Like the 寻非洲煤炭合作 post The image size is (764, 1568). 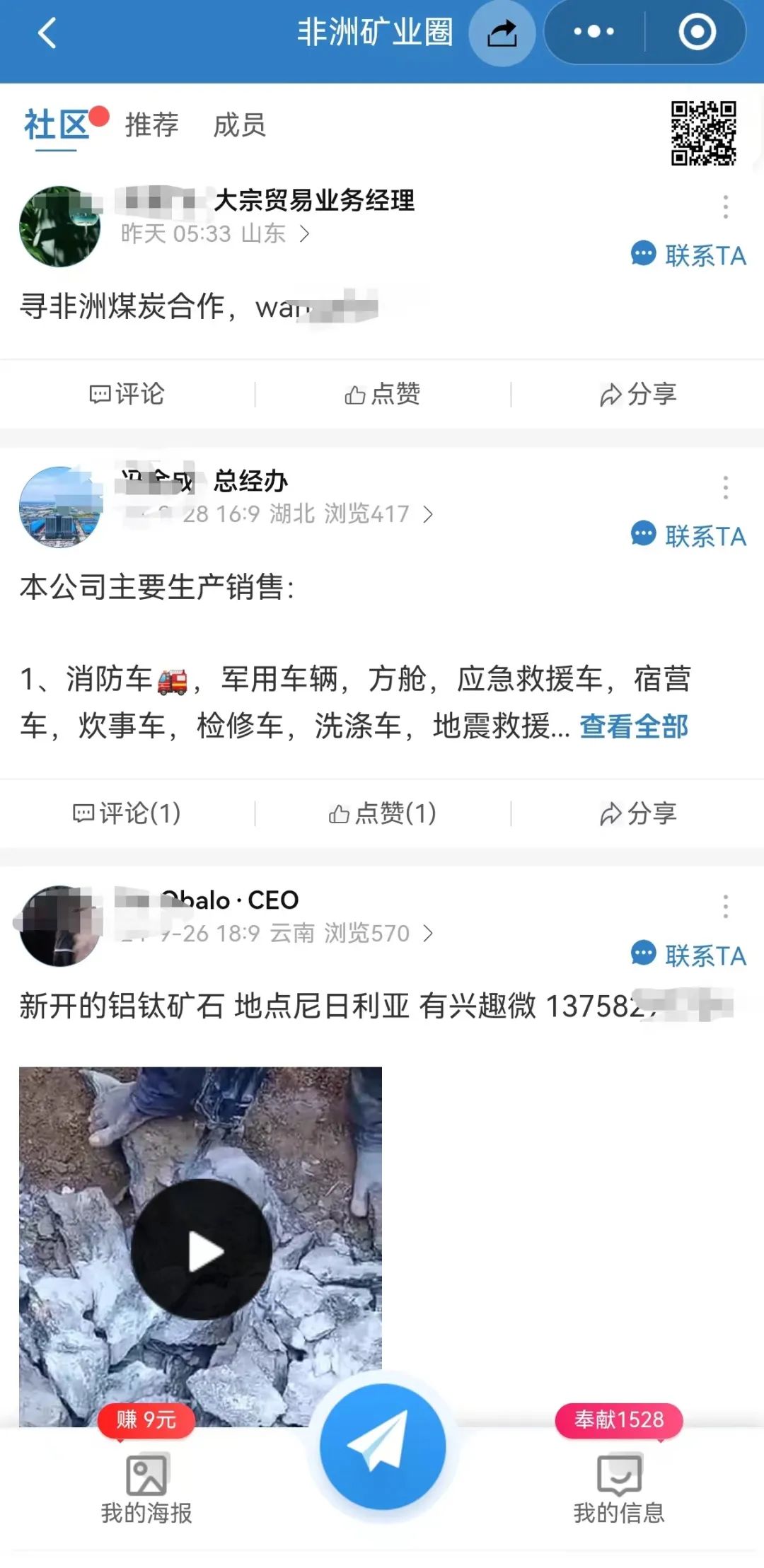tap(383, 394)
